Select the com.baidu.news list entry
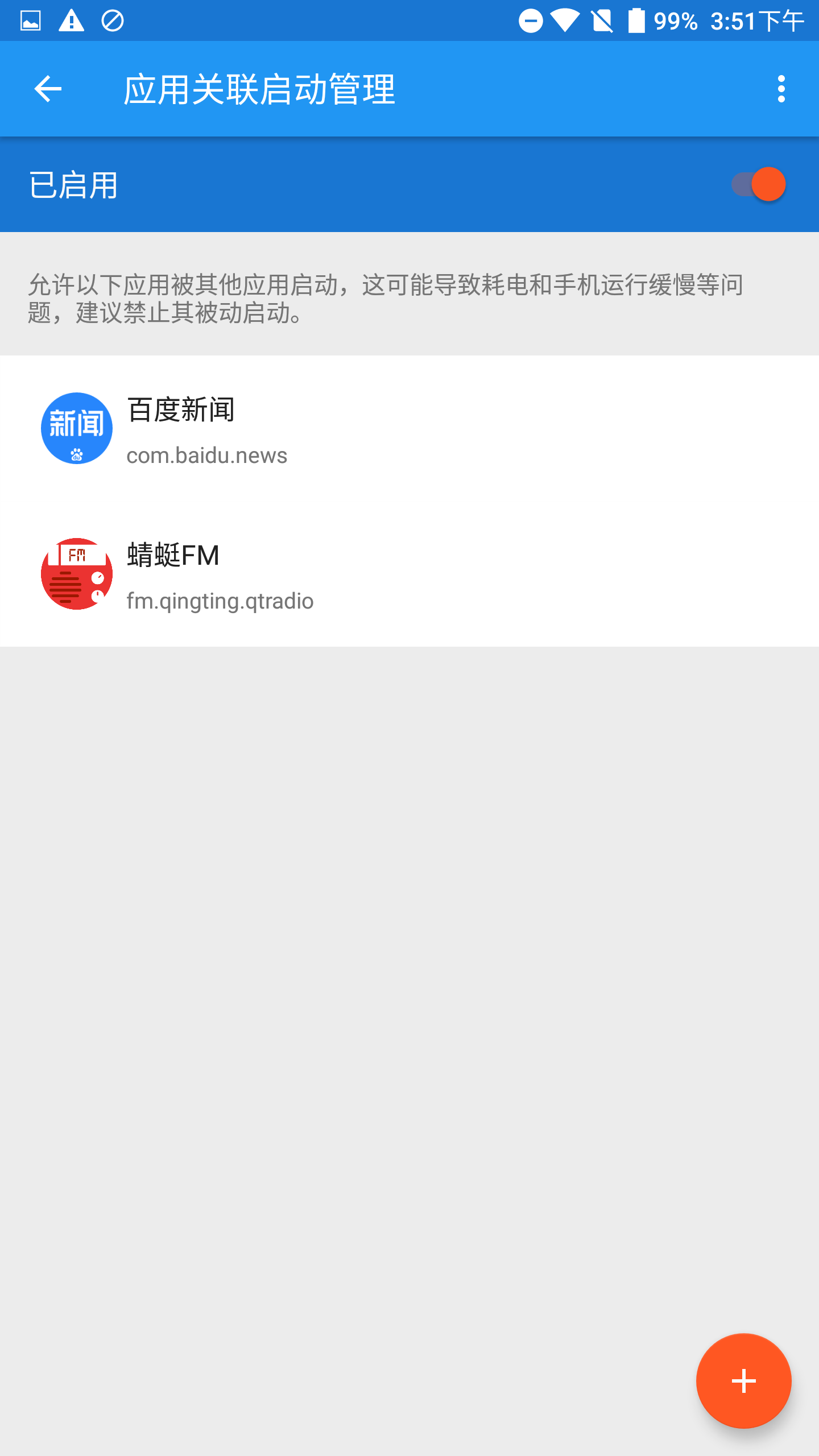This screenshot has width=819, height=1456. [207, 455]
